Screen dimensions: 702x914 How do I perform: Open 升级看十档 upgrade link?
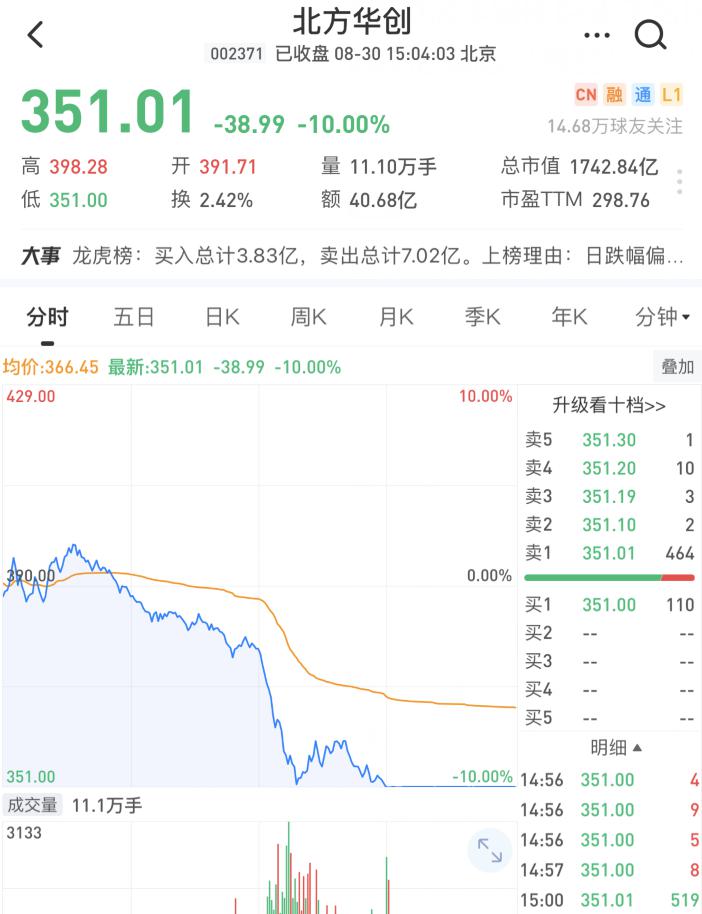(609, 405)
